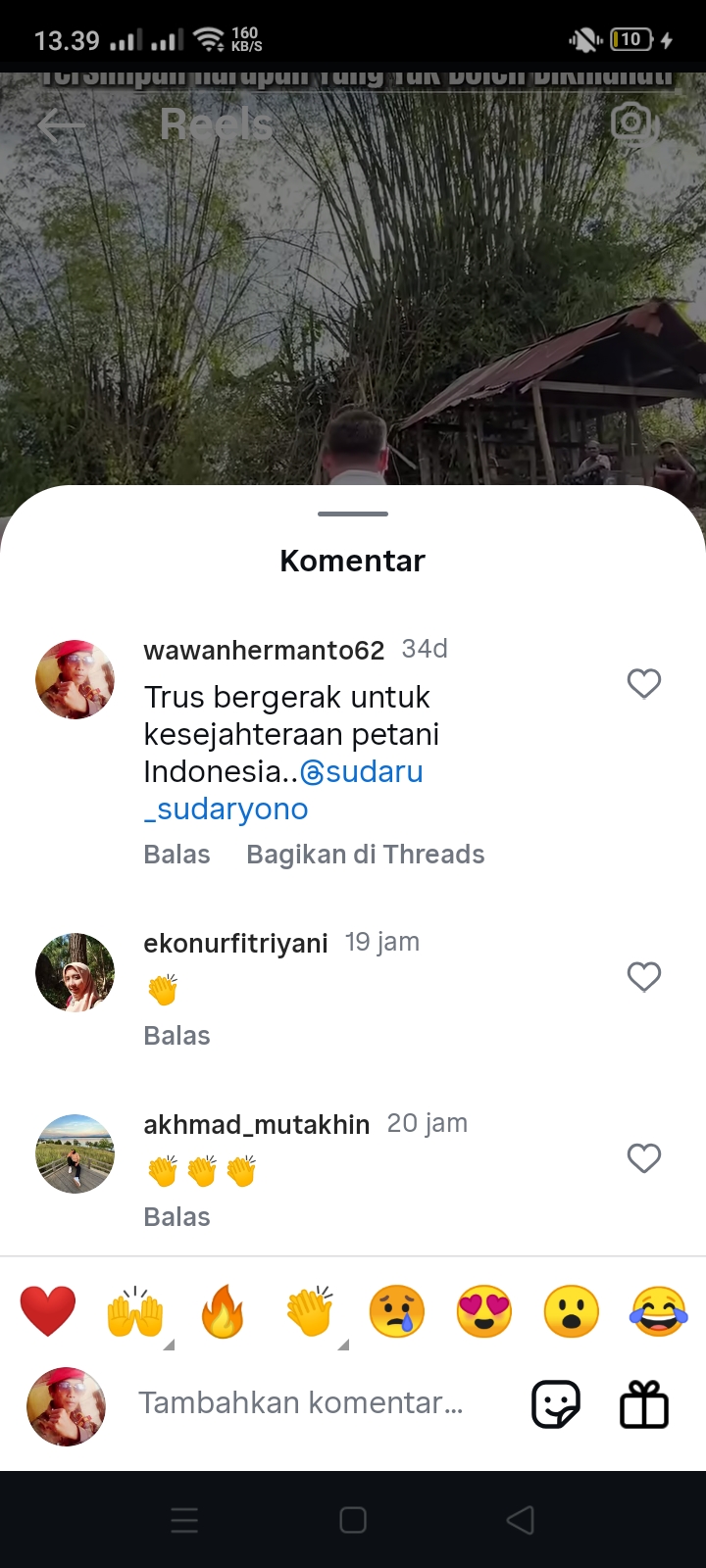
Task: Send the red heart quick emoji
Action: point(48,1312)
